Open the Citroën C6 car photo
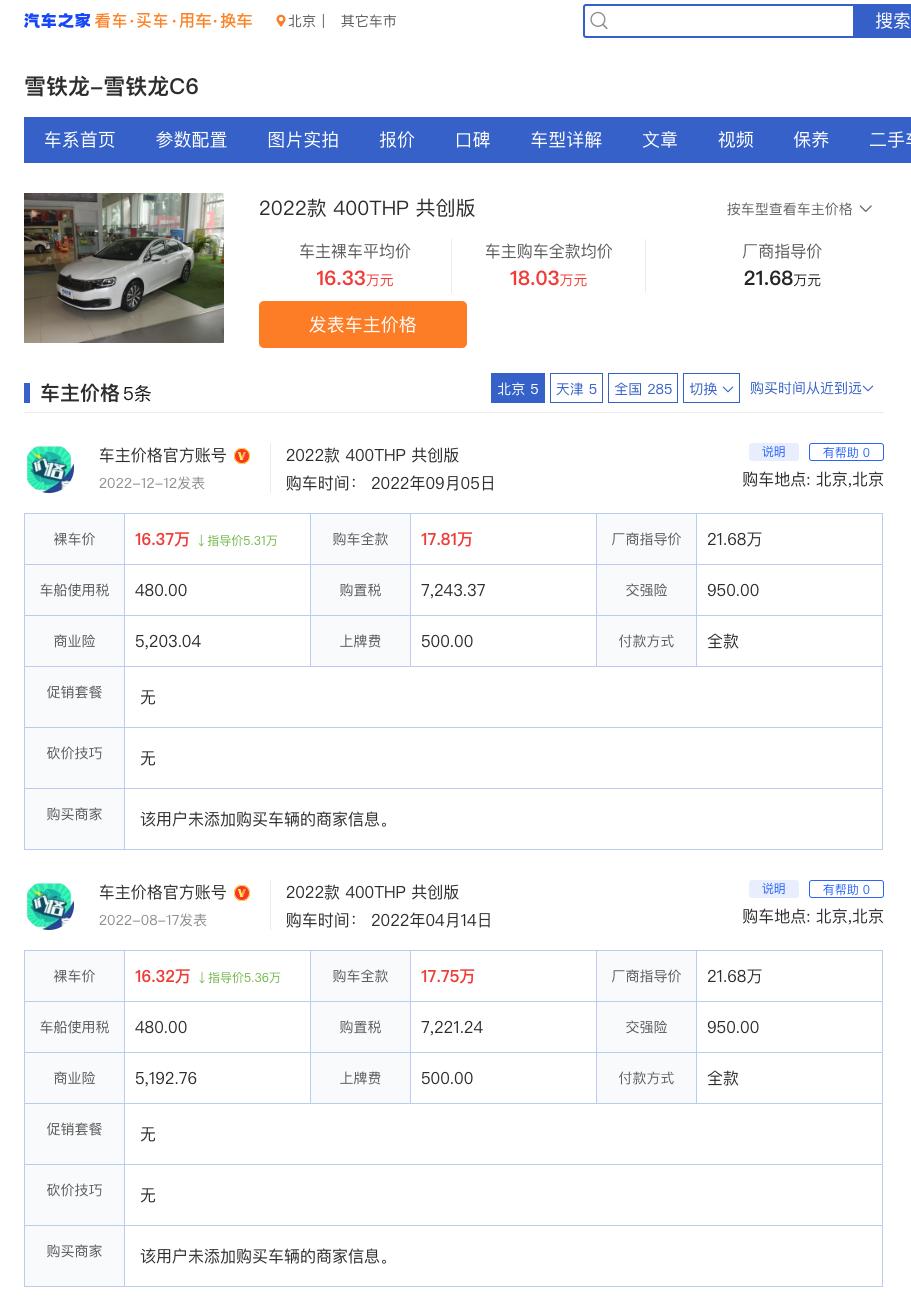The image size is (911, 1304). point(124,268)
